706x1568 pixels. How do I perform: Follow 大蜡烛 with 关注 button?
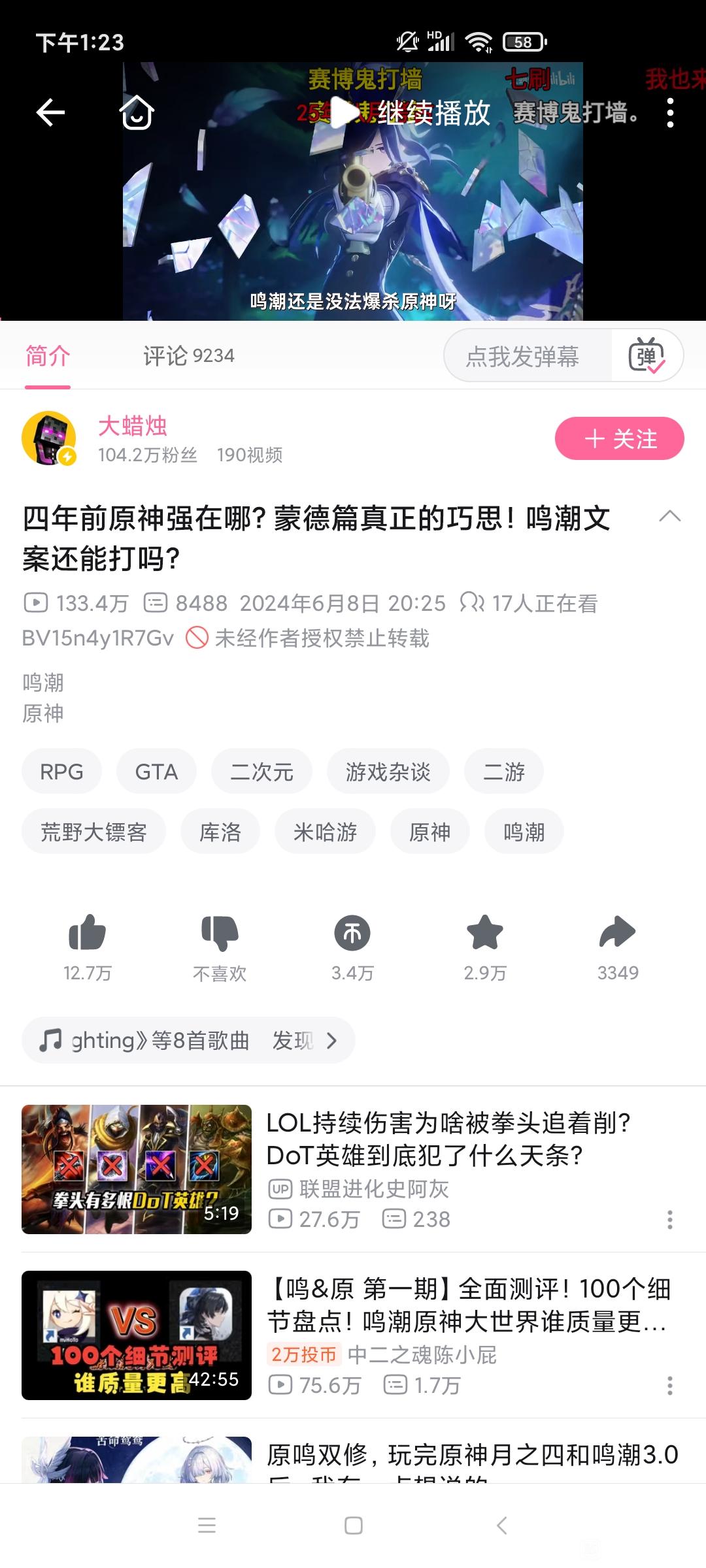tap(619, 438)
